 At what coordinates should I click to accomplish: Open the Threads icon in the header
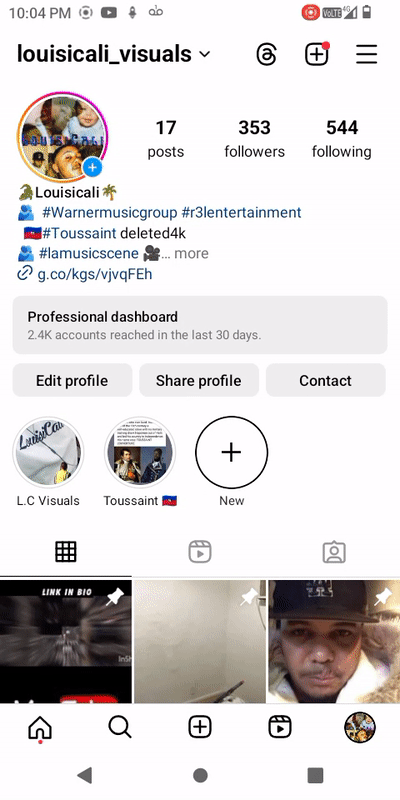click(x=266, y=54)
